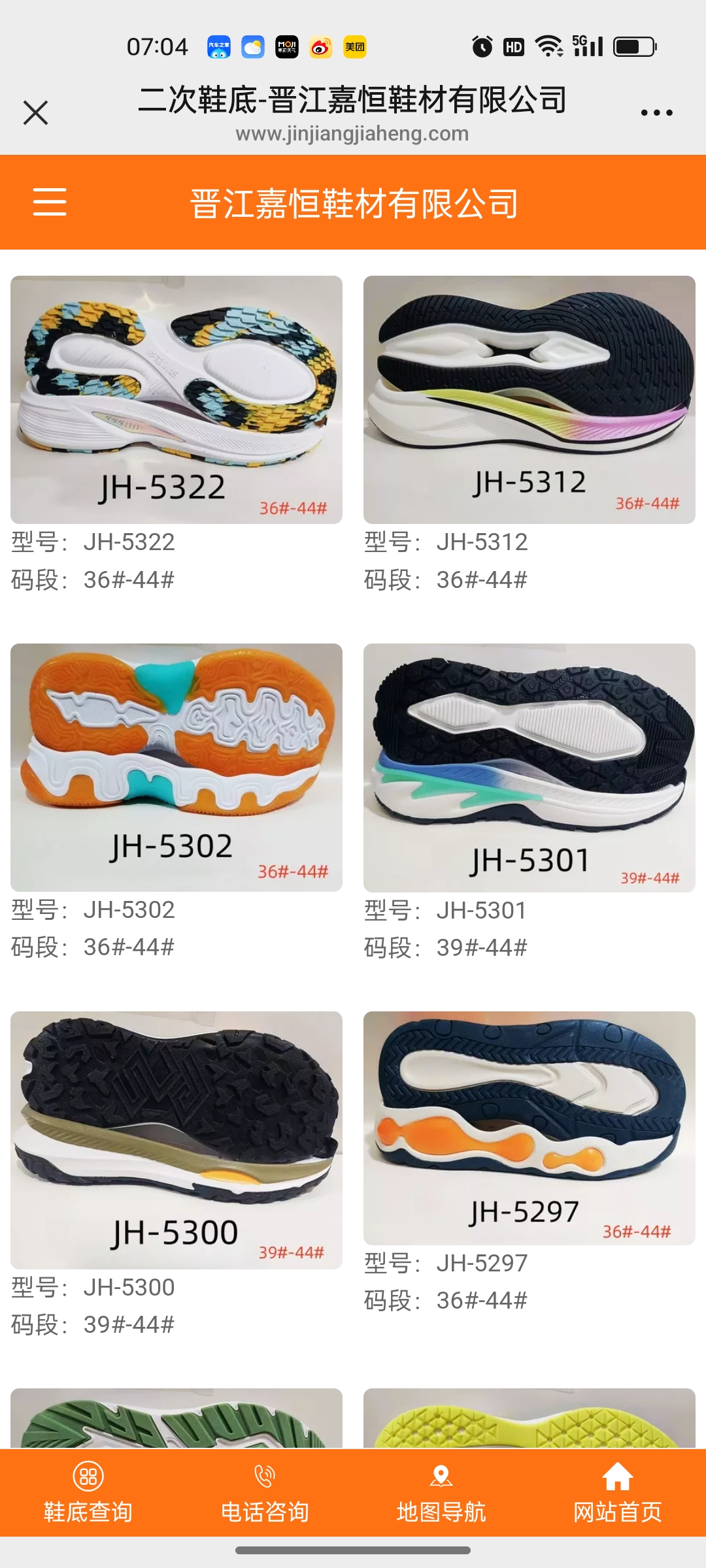The image size is (706, 1568).
Task: Open 地图导航 map navigation
Action: tap(441, 1492)
